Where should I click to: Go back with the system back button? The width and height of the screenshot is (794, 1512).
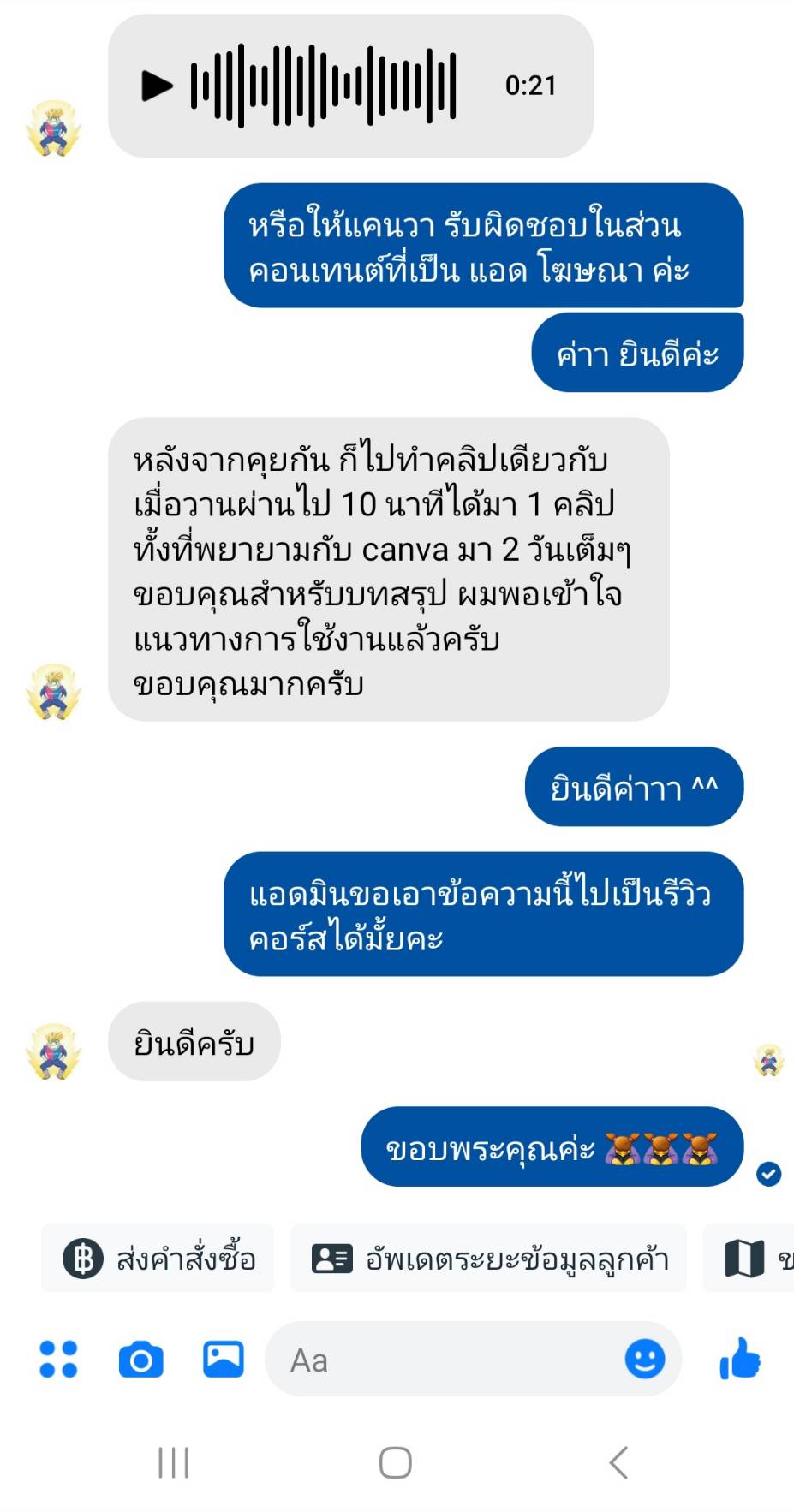click(618, 1462)
